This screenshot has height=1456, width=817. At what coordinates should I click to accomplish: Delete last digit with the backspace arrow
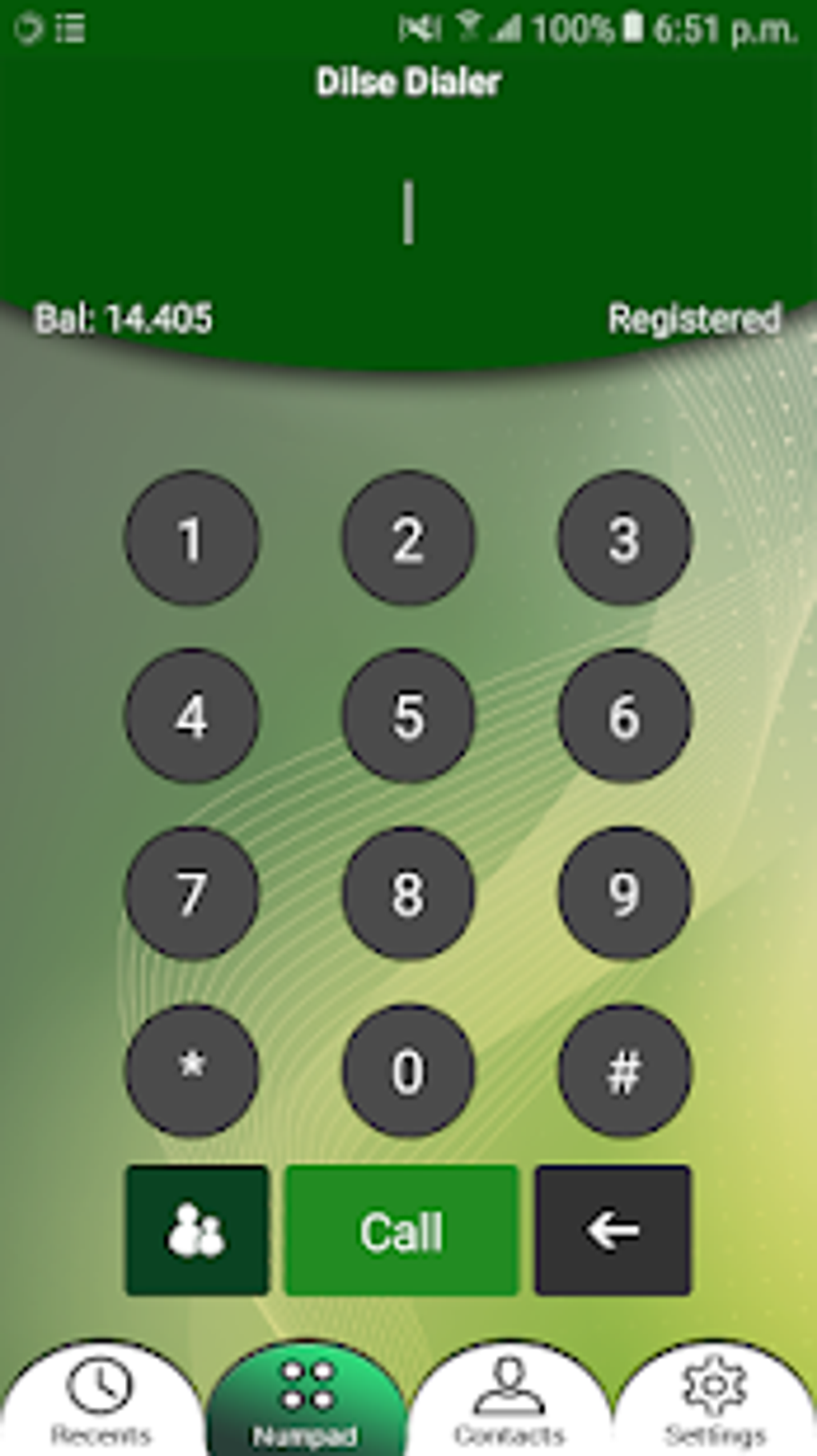pos(613,1231)
